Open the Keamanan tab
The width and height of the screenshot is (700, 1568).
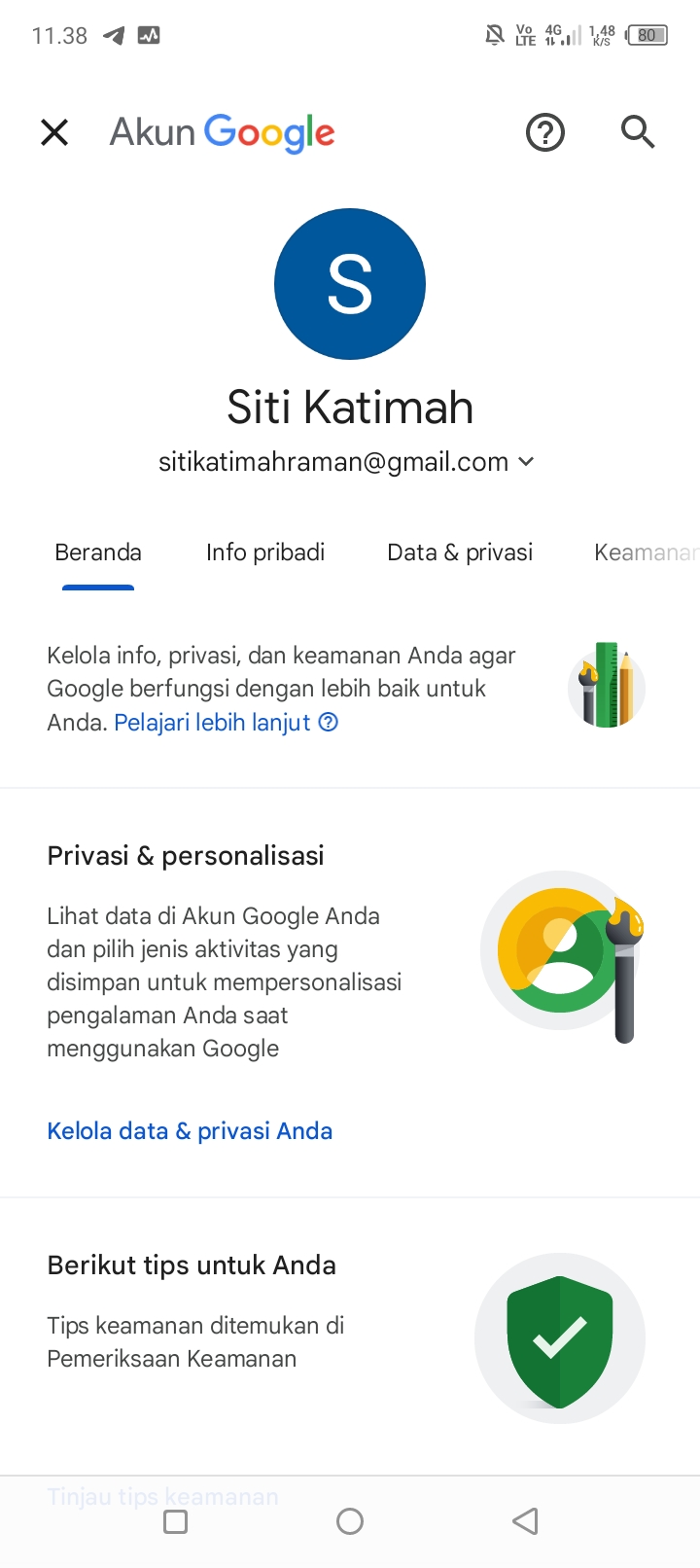647,552
